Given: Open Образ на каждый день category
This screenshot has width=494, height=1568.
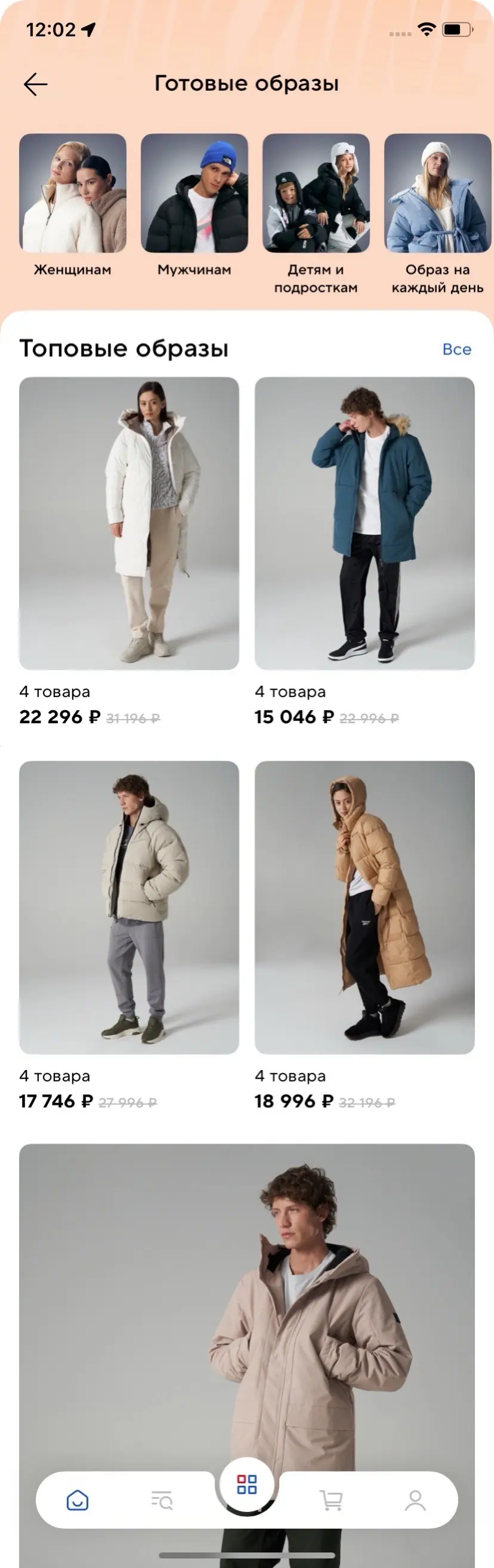Looking at the screenshot, I should pyautogui.click(x=437, y=193).
